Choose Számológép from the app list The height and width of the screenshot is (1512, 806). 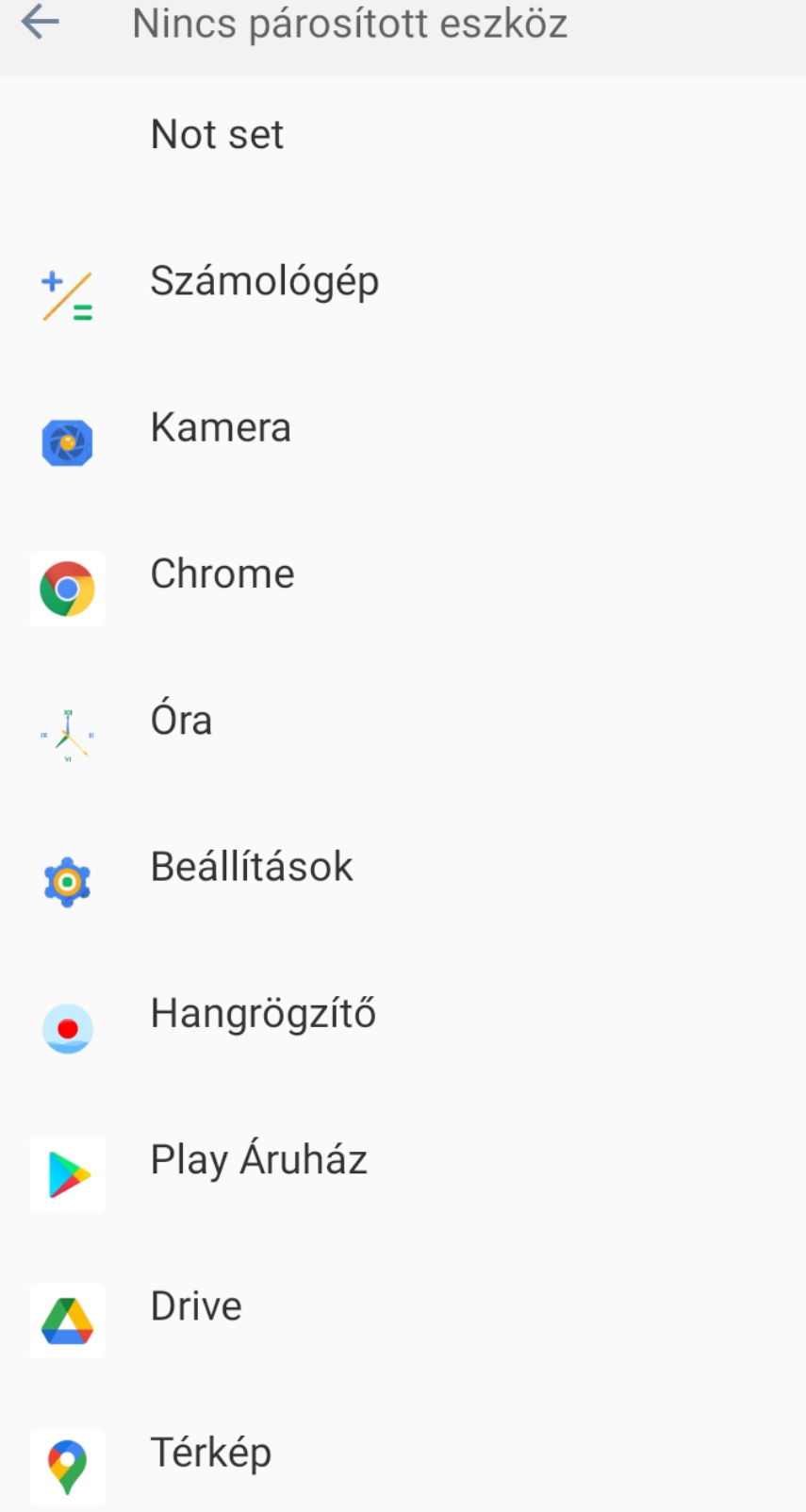(x=264, y=282)
